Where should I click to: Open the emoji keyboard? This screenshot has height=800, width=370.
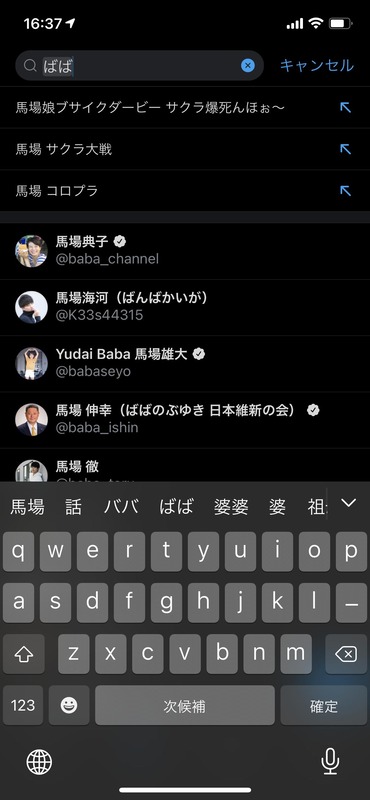[69, 706]
